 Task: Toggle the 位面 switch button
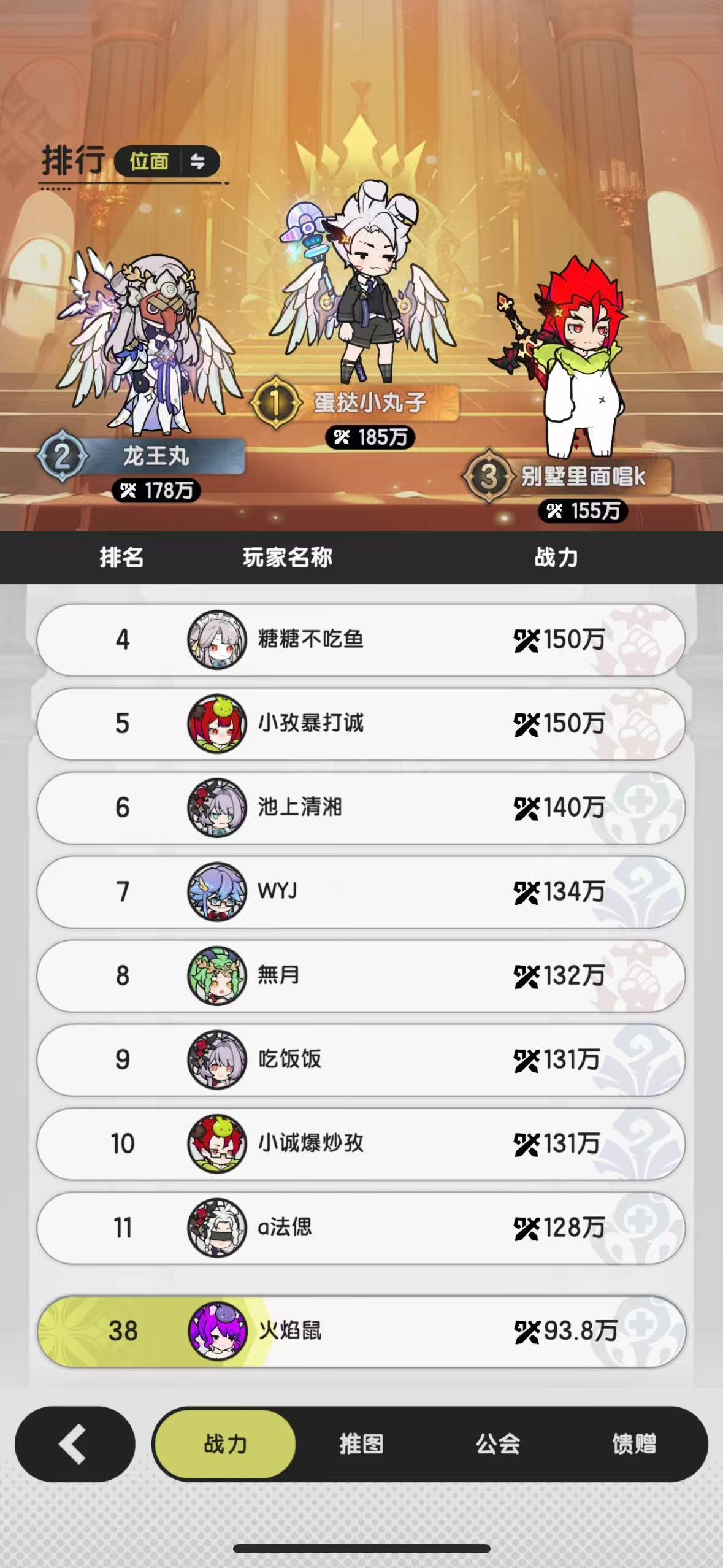pyautogui.click(x=167, y=161)
